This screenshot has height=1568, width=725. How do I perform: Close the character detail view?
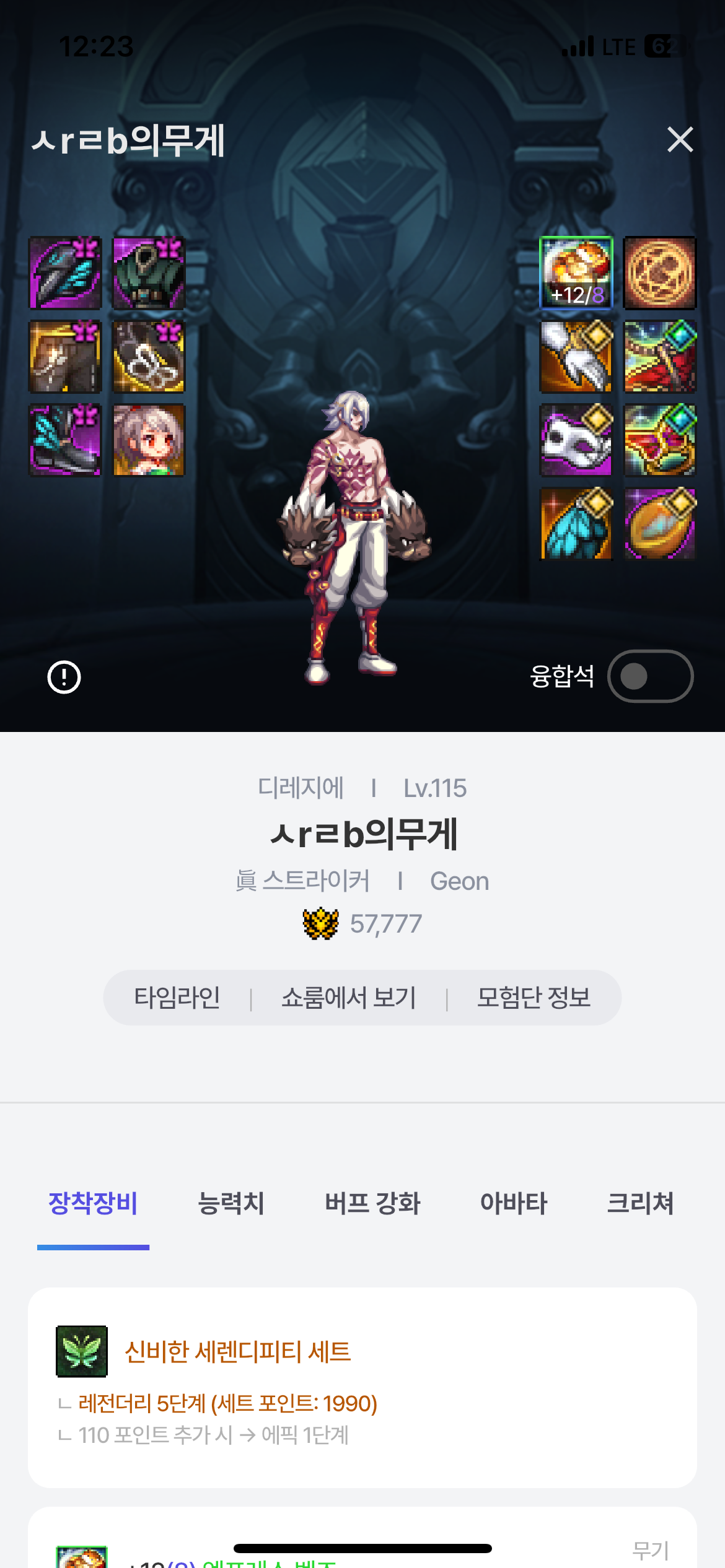click(x=680, y=139)
